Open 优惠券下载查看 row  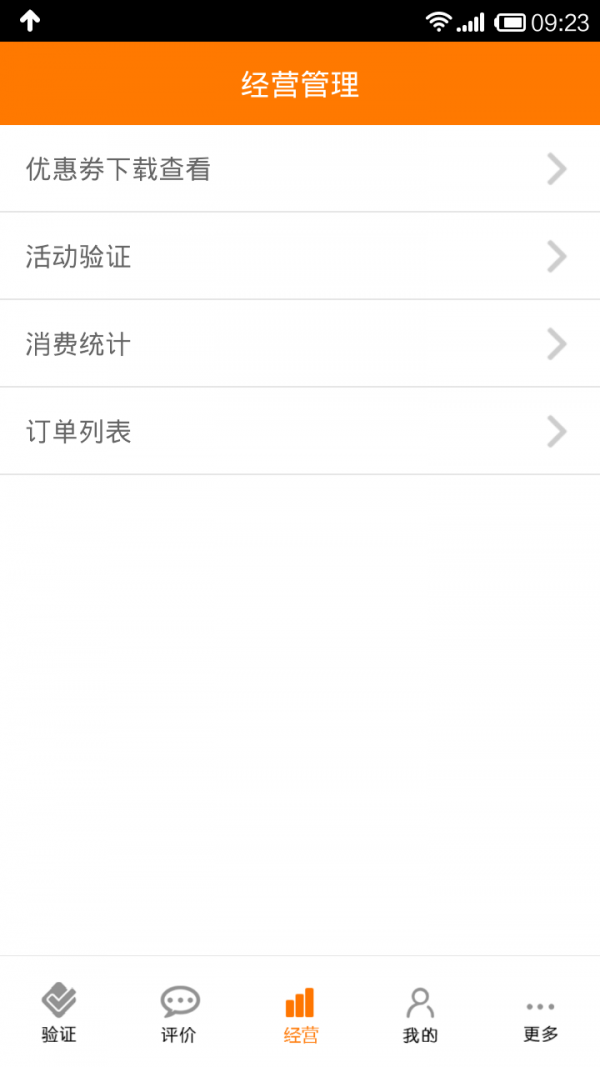[x=300, y=168]
